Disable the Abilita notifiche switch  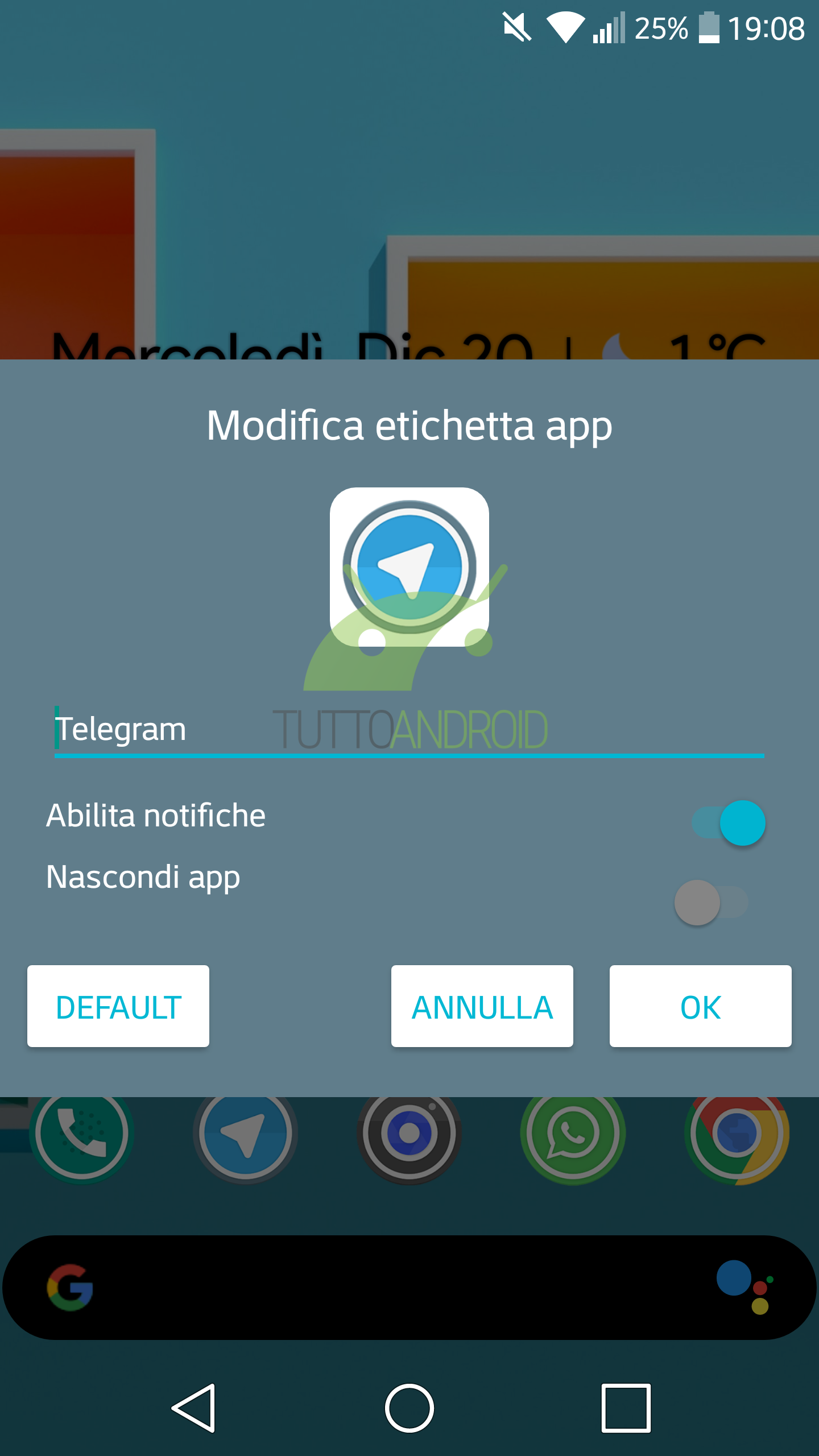729,823
